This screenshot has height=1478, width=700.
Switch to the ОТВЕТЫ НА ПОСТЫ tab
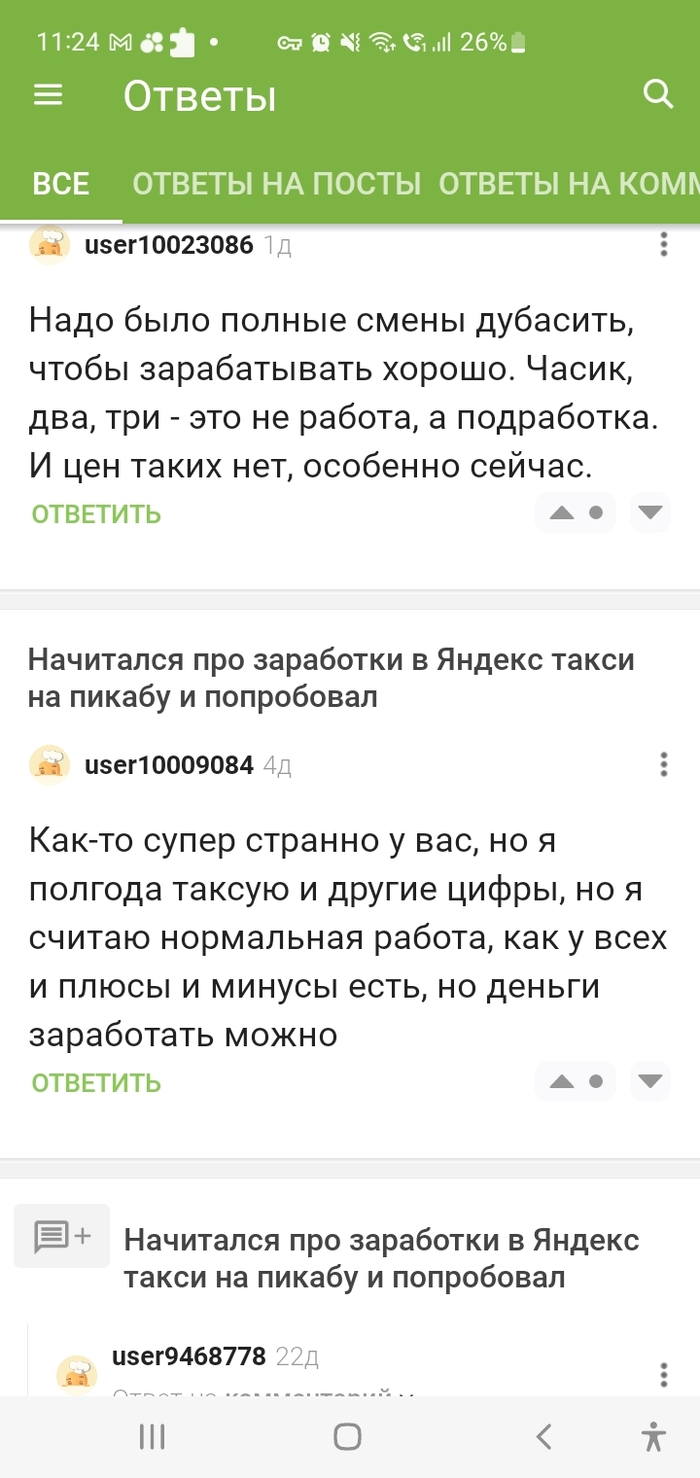coord(276,184)
